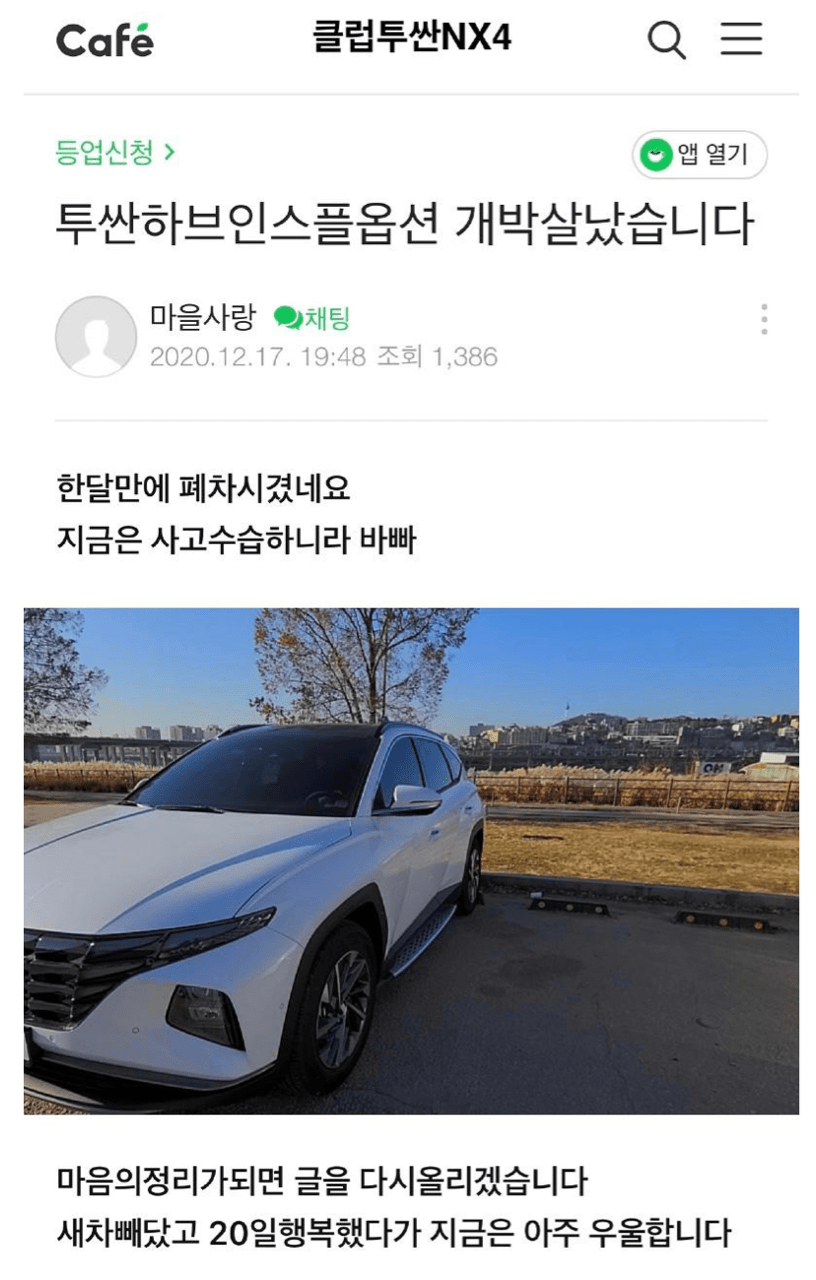Tap the 앱 열기 button

click(x=700, y=155)
